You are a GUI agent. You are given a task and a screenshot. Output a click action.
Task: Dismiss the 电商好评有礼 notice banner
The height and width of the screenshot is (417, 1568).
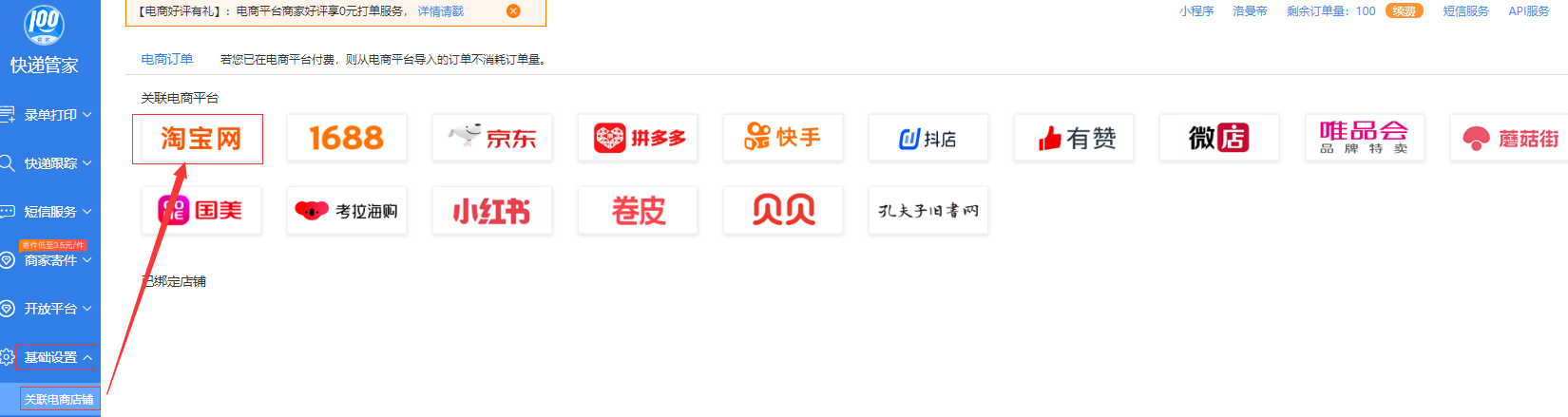tap(513, 11)
